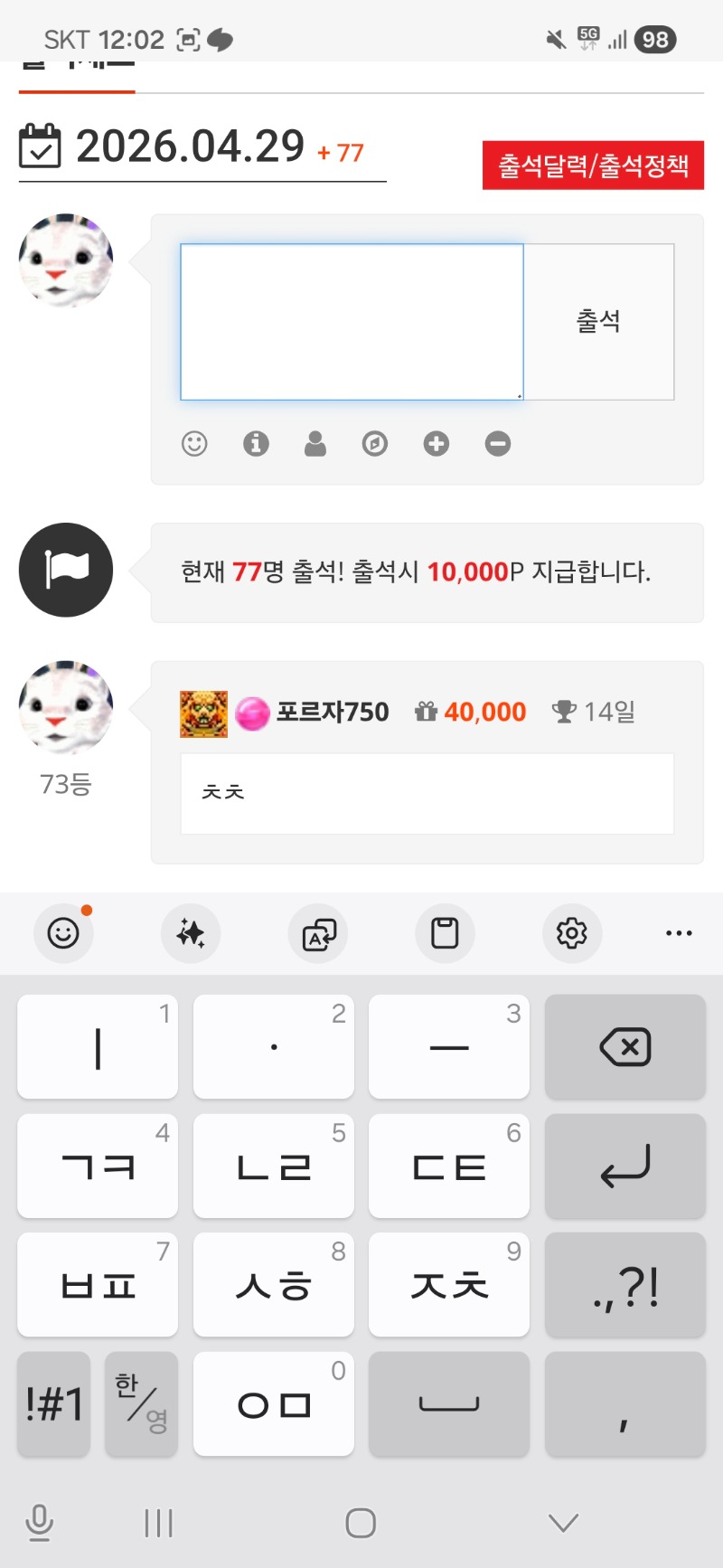The width and height of the screenshot is (723, 1568).
Task: Show more keyboard toolbar options
Action: [x=679, y=933]
